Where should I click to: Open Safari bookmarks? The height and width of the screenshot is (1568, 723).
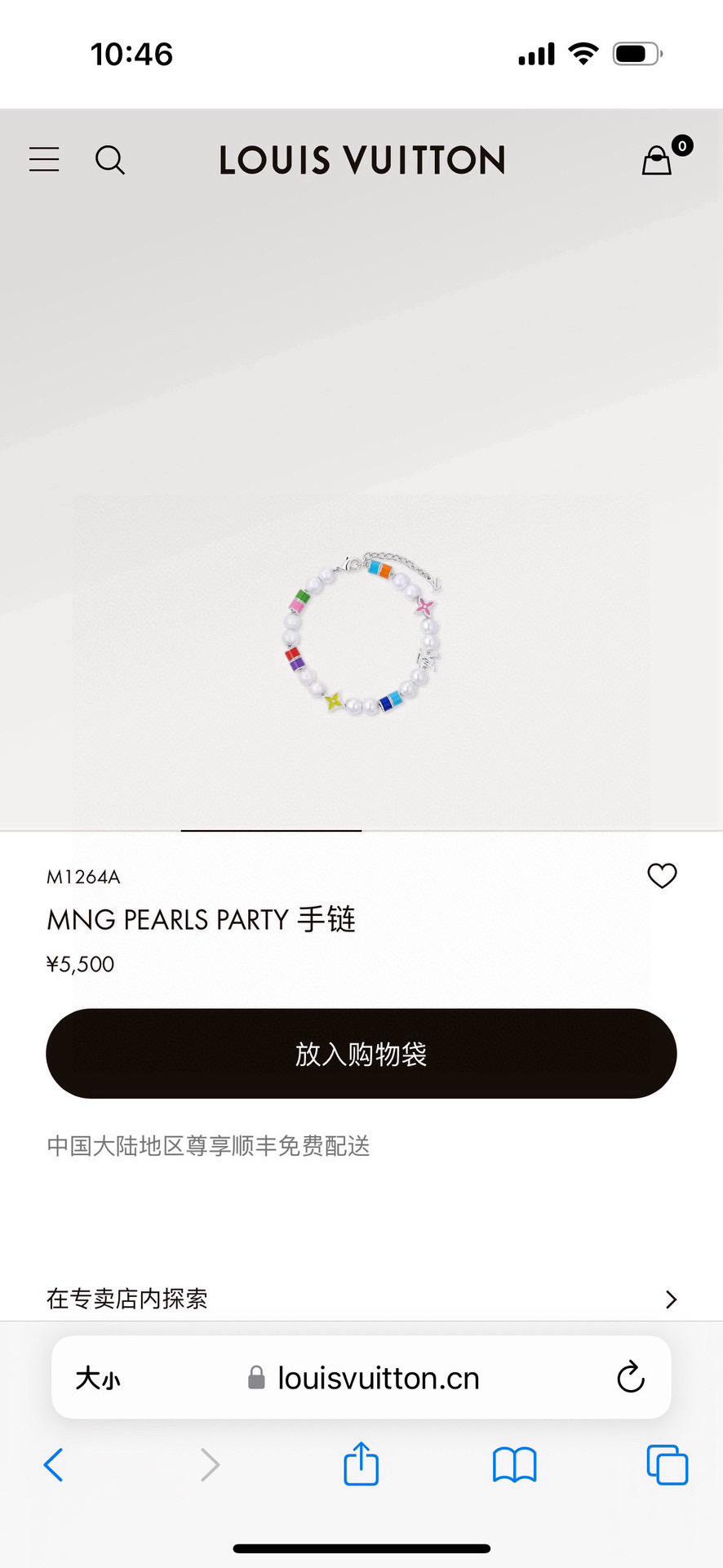coord(514,1465)
